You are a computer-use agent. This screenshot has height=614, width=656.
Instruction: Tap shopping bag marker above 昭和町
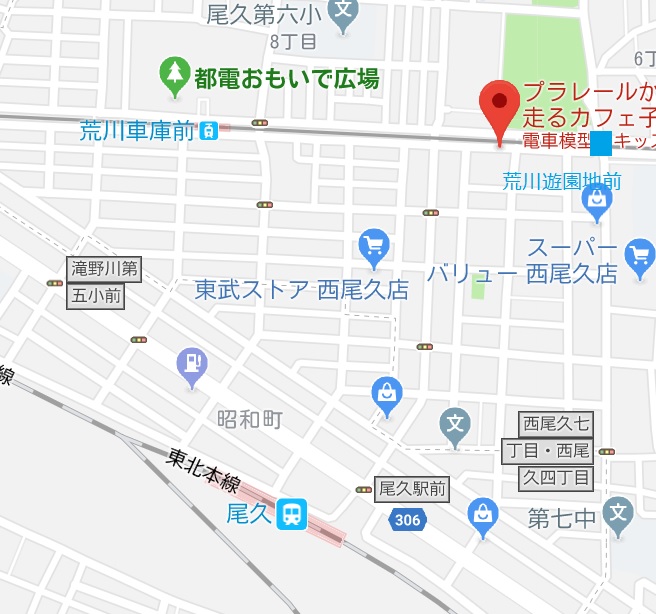386,394
